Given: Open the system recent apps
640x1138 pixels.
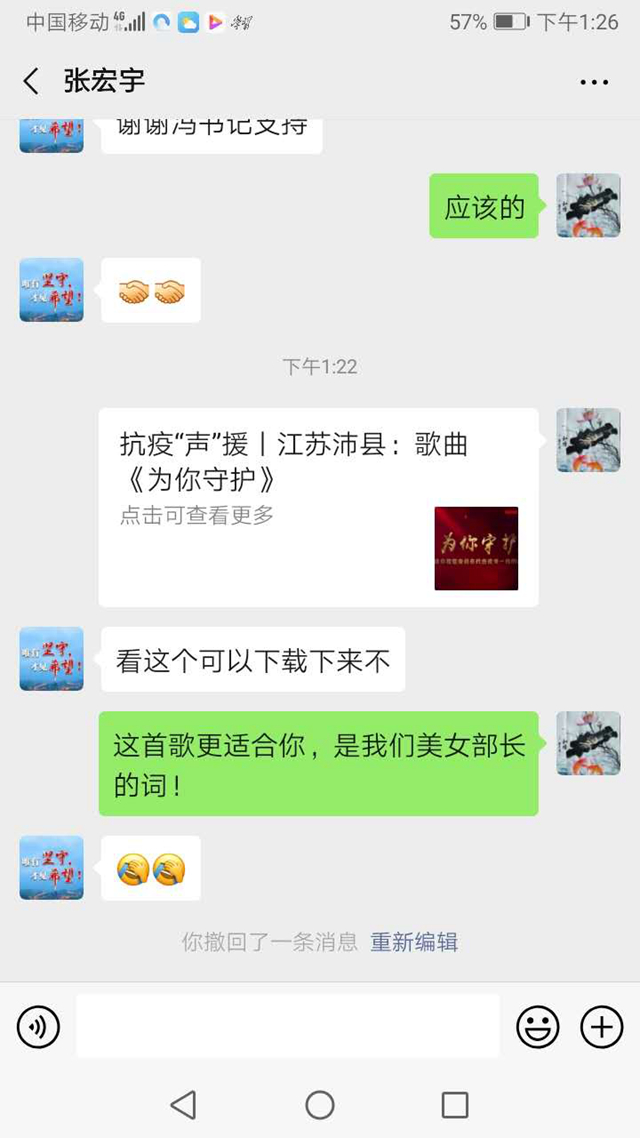Looking at the screenshot, I should coord(455,1104).
